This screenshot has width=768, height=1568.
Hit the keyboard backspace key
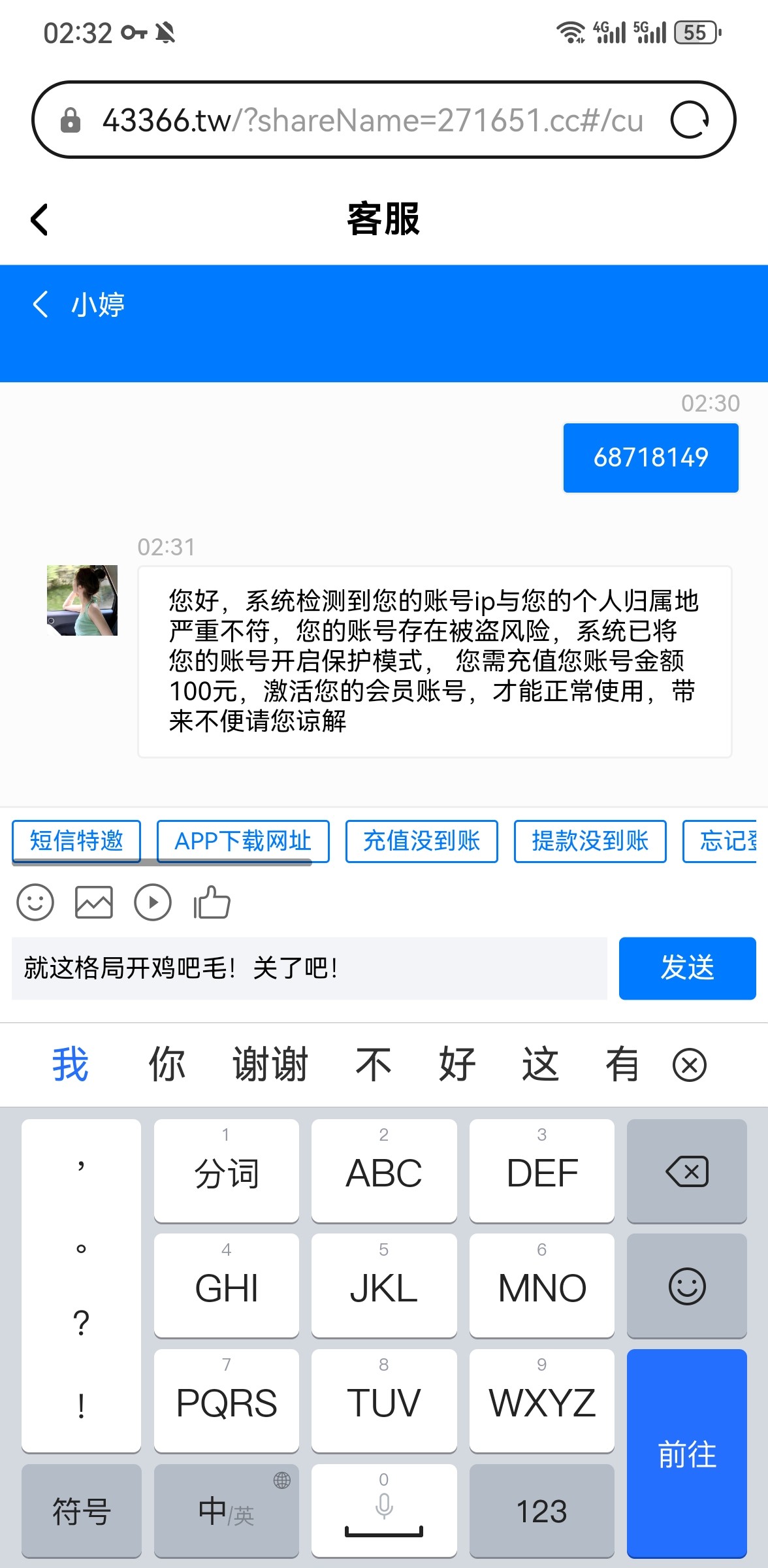click(x=686, y=1171)
